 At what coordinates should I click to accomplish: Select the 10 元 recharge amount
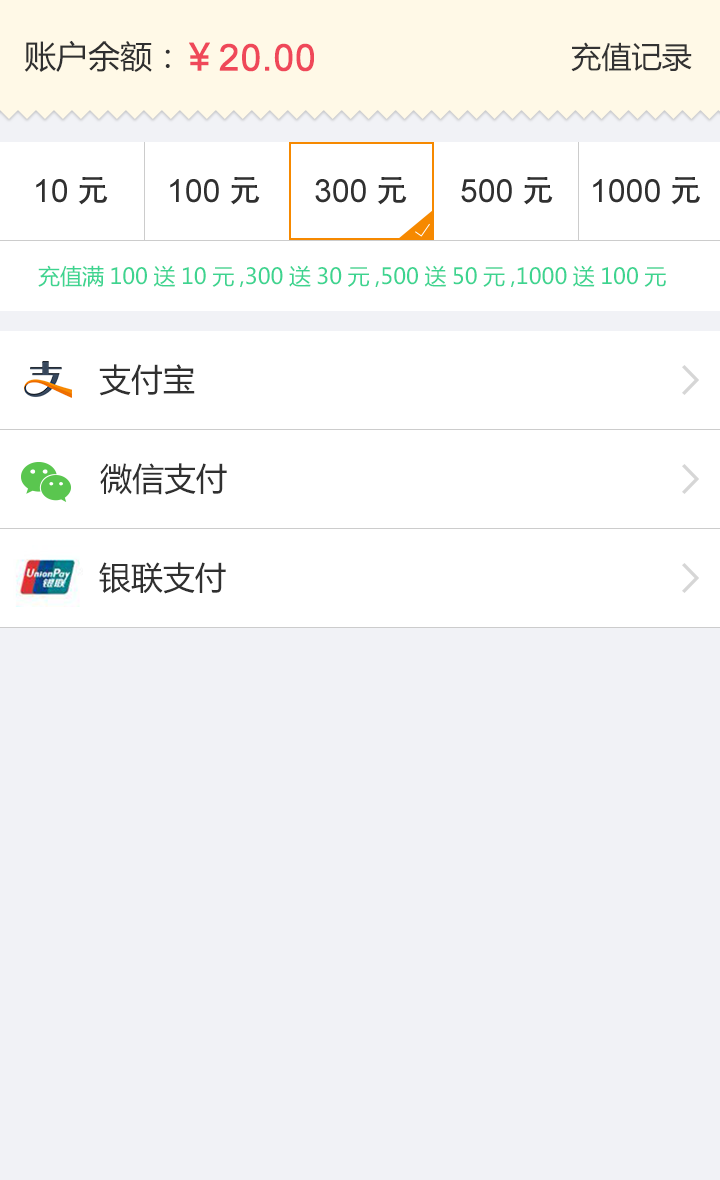coord(71,190)
